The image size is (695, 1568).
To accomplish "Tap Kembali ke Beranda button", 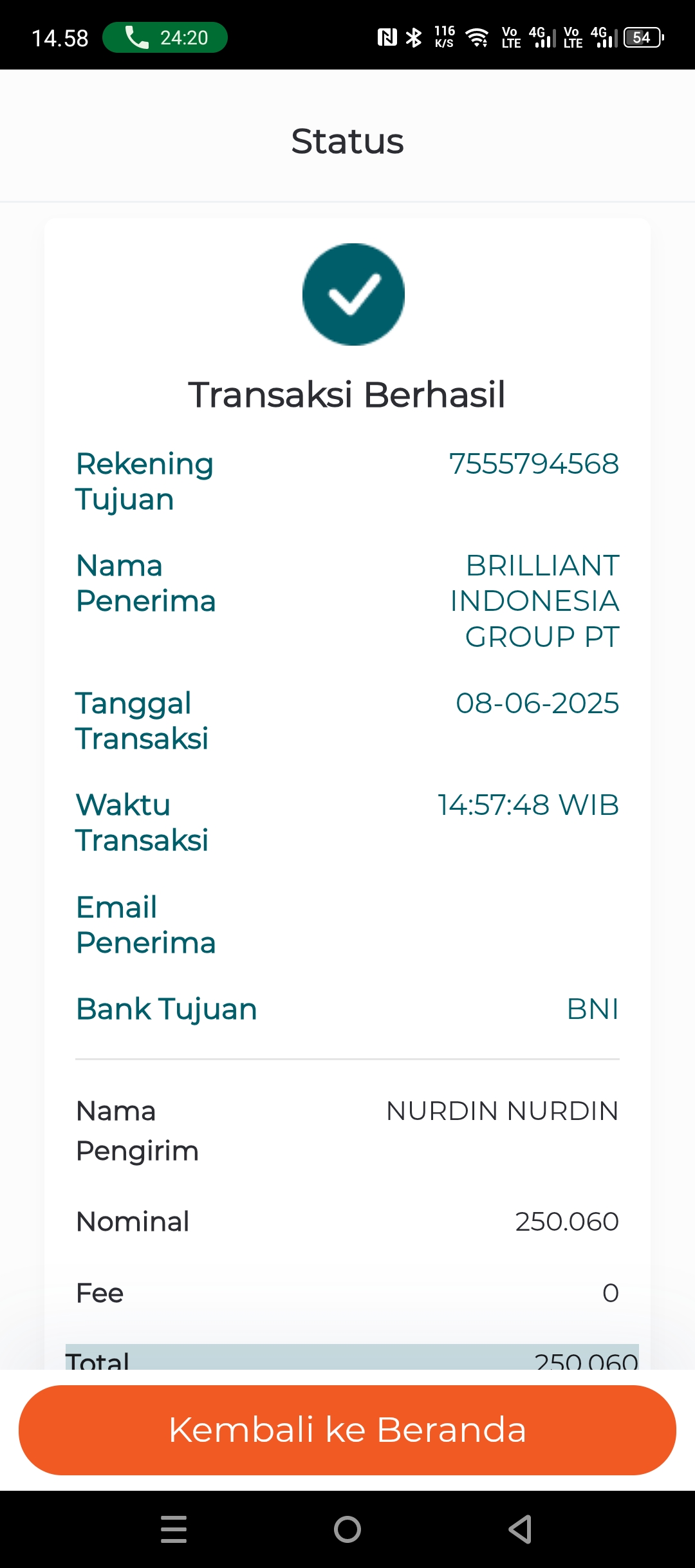I will (347, 1430).
